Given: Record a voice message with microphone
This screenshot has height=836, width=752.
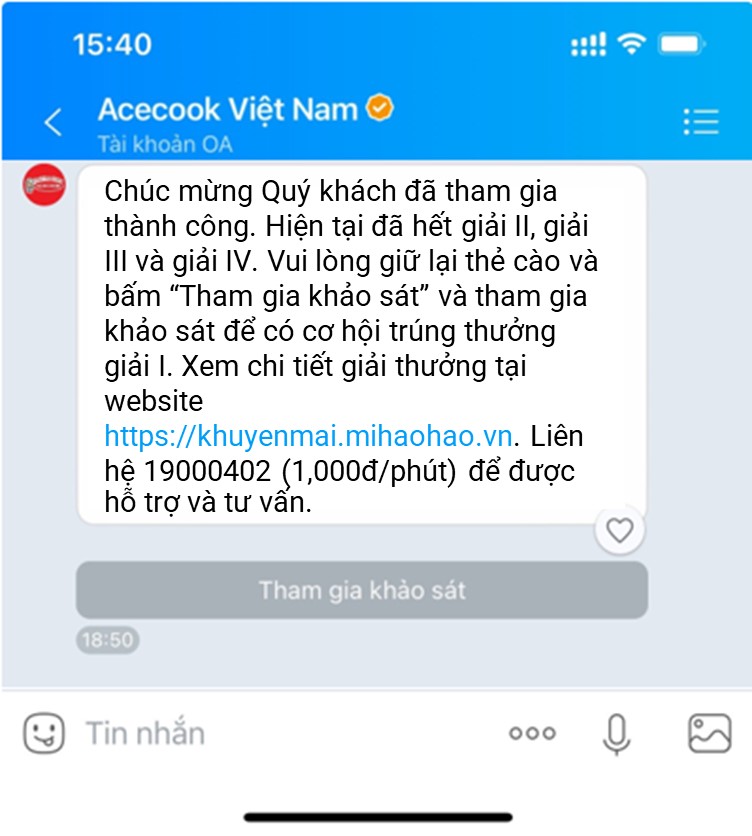Looking at the screenshot, I should 616,734.
